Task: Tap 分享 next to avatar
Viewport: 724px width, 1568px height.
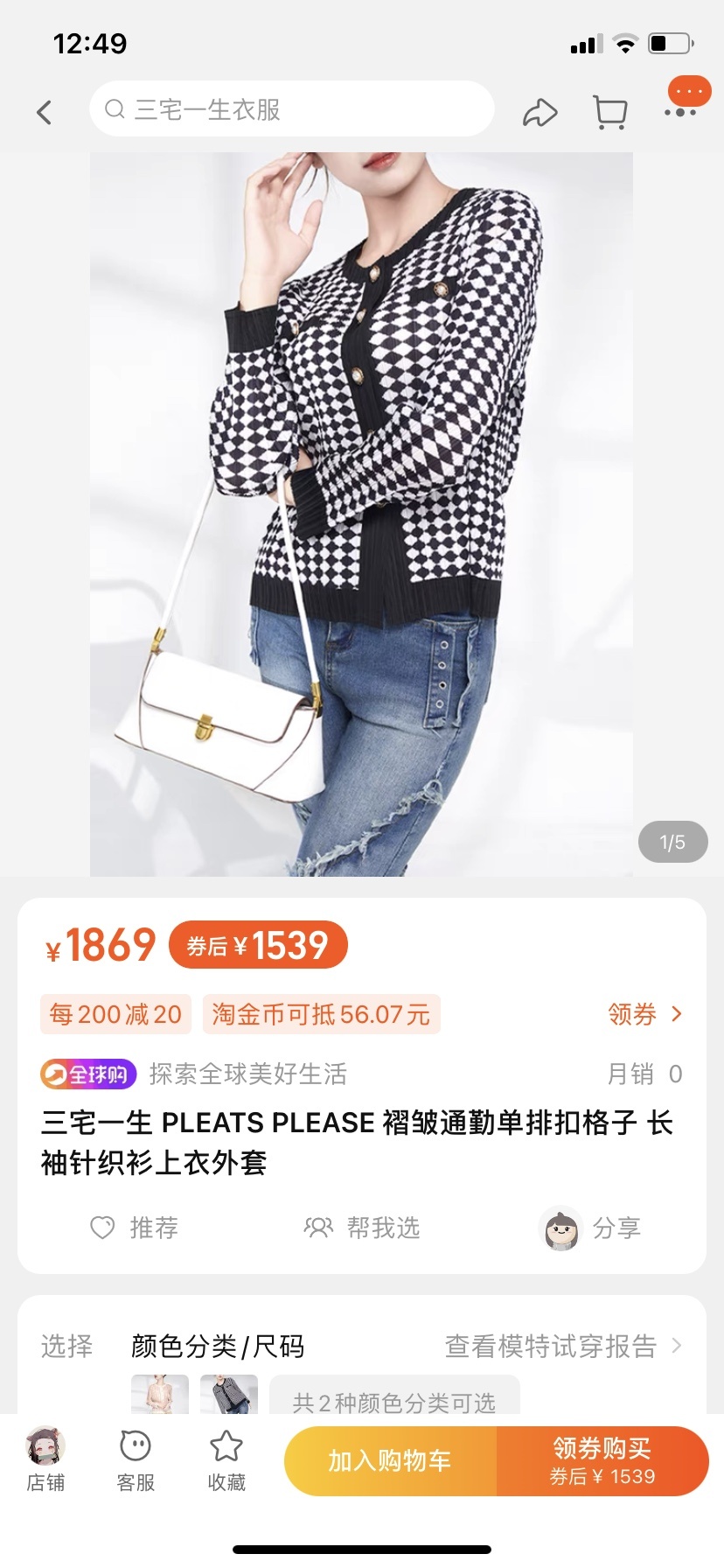Action: [592, 1228]
